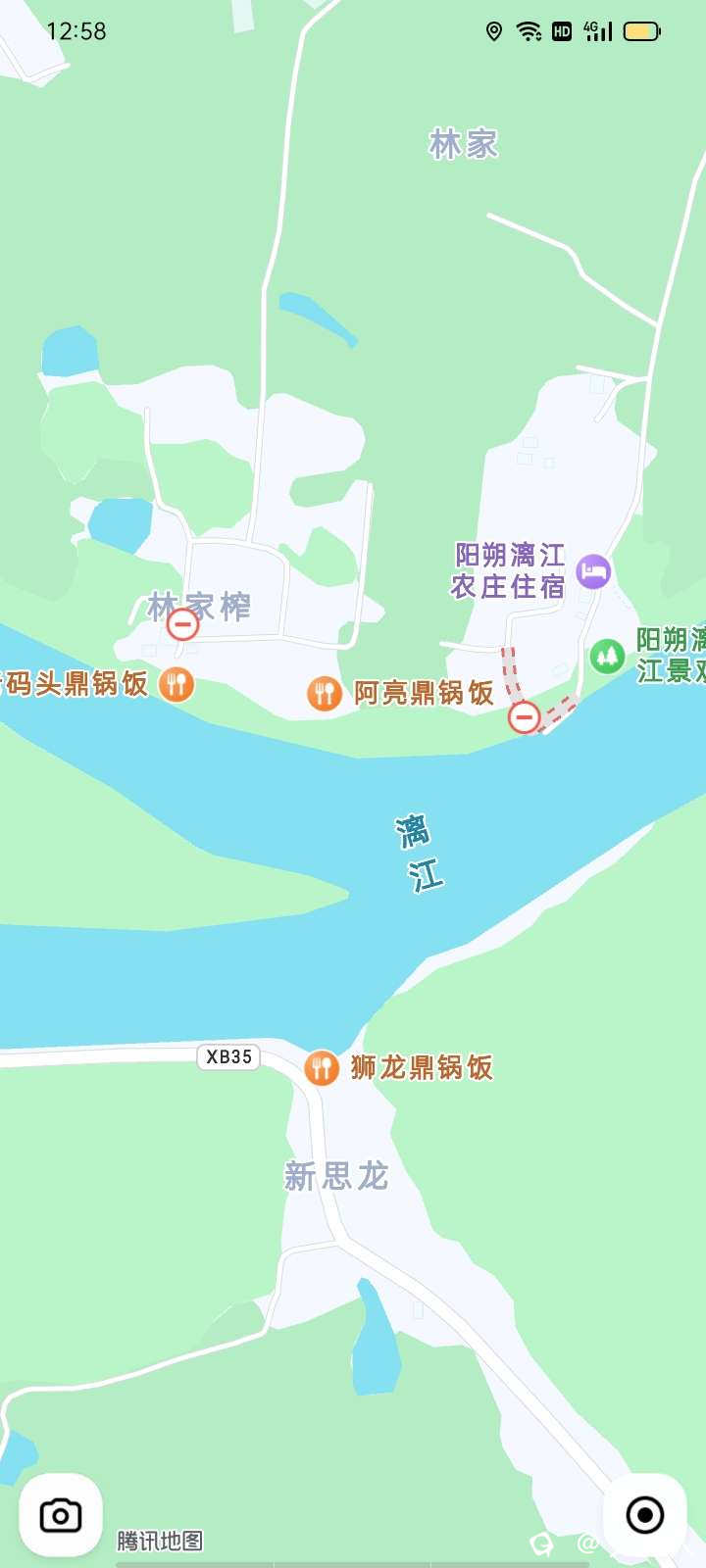Select the 阿亮鼎锅饭 restaurant marker
The image size is (706, 1568).
click(x=325, y=693)
